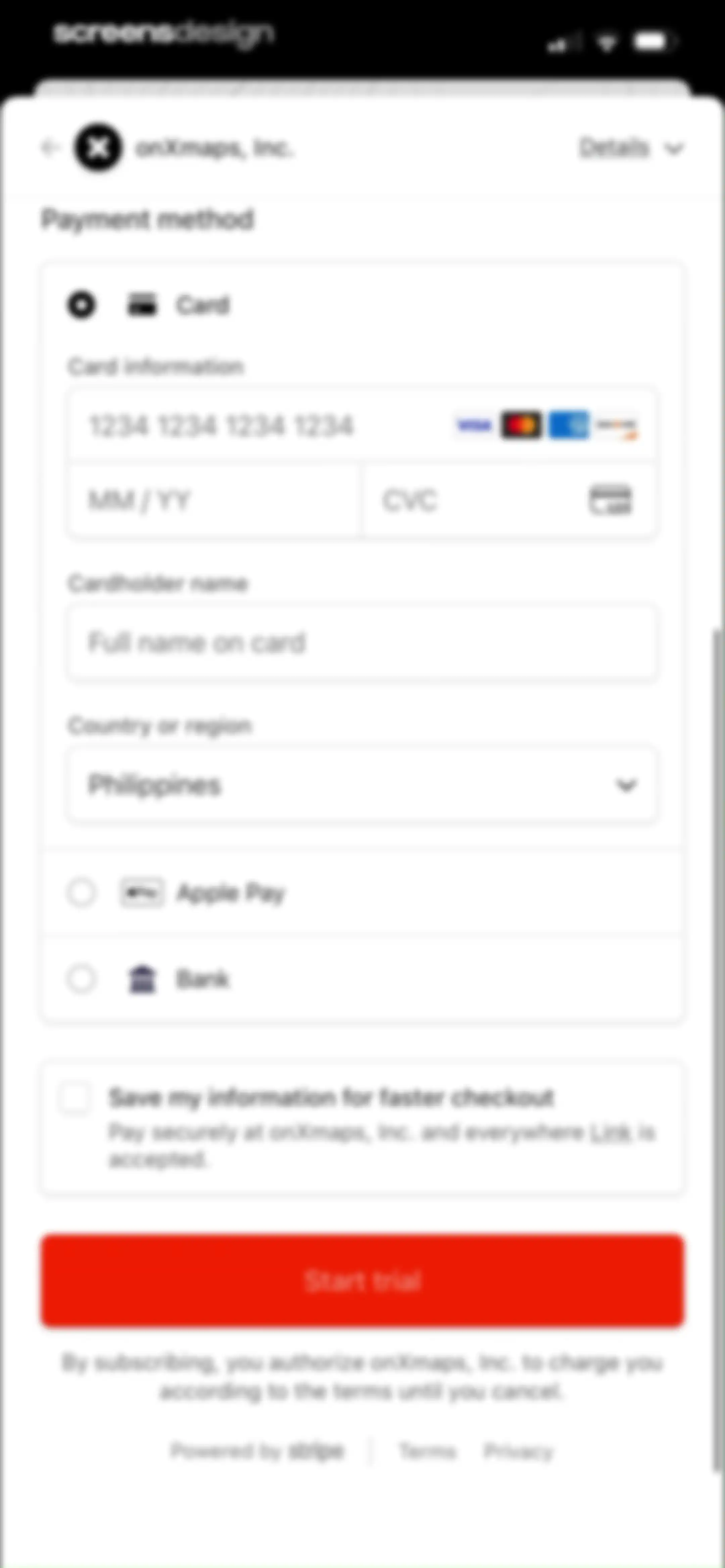Open the Terms link

point(427,1451)
